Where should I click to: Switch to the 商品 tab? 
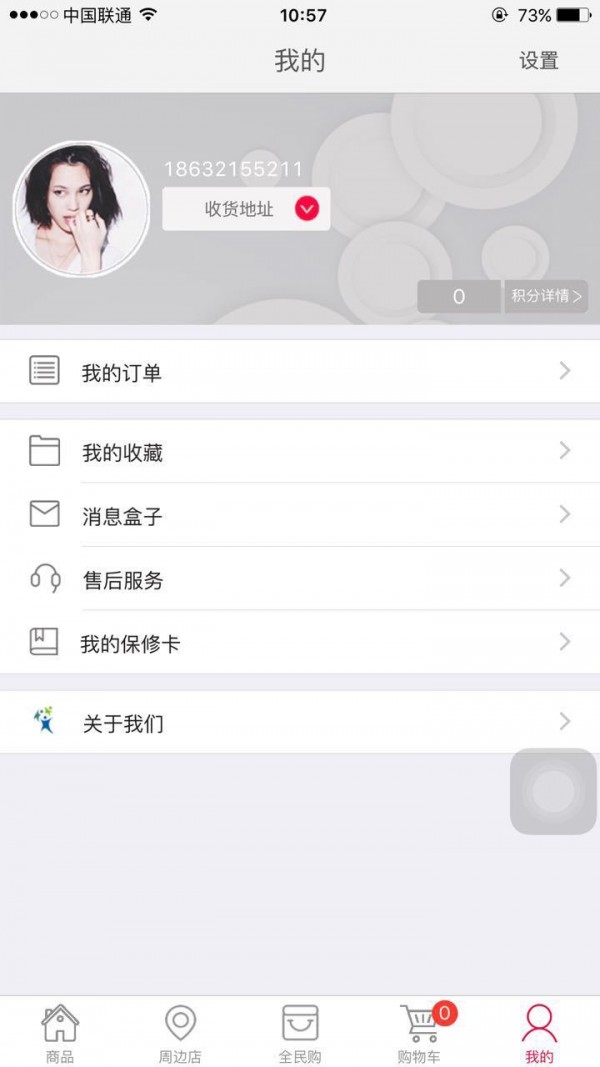60,1033
